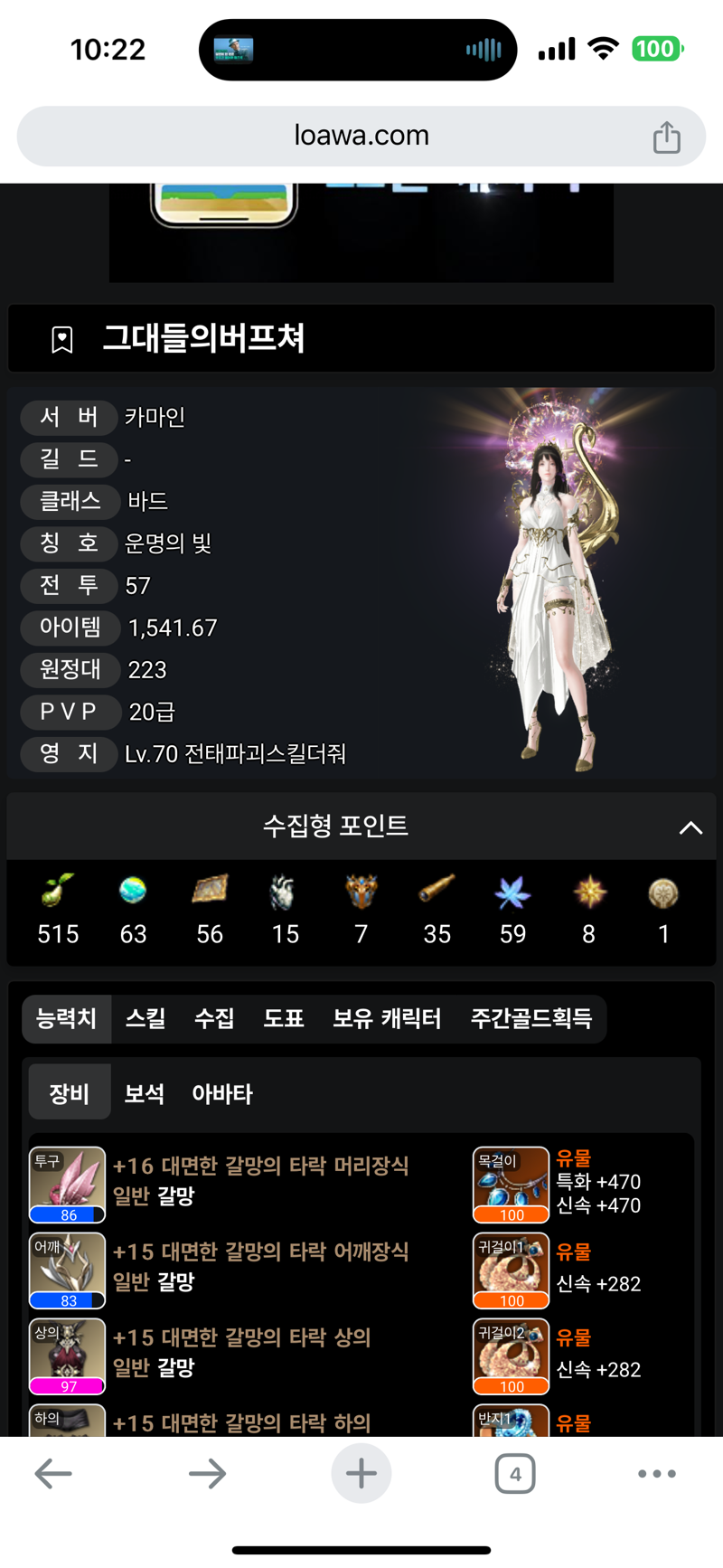Open the browser's more options menu
The image size is (723, 1568).
tap(657, 1474)
